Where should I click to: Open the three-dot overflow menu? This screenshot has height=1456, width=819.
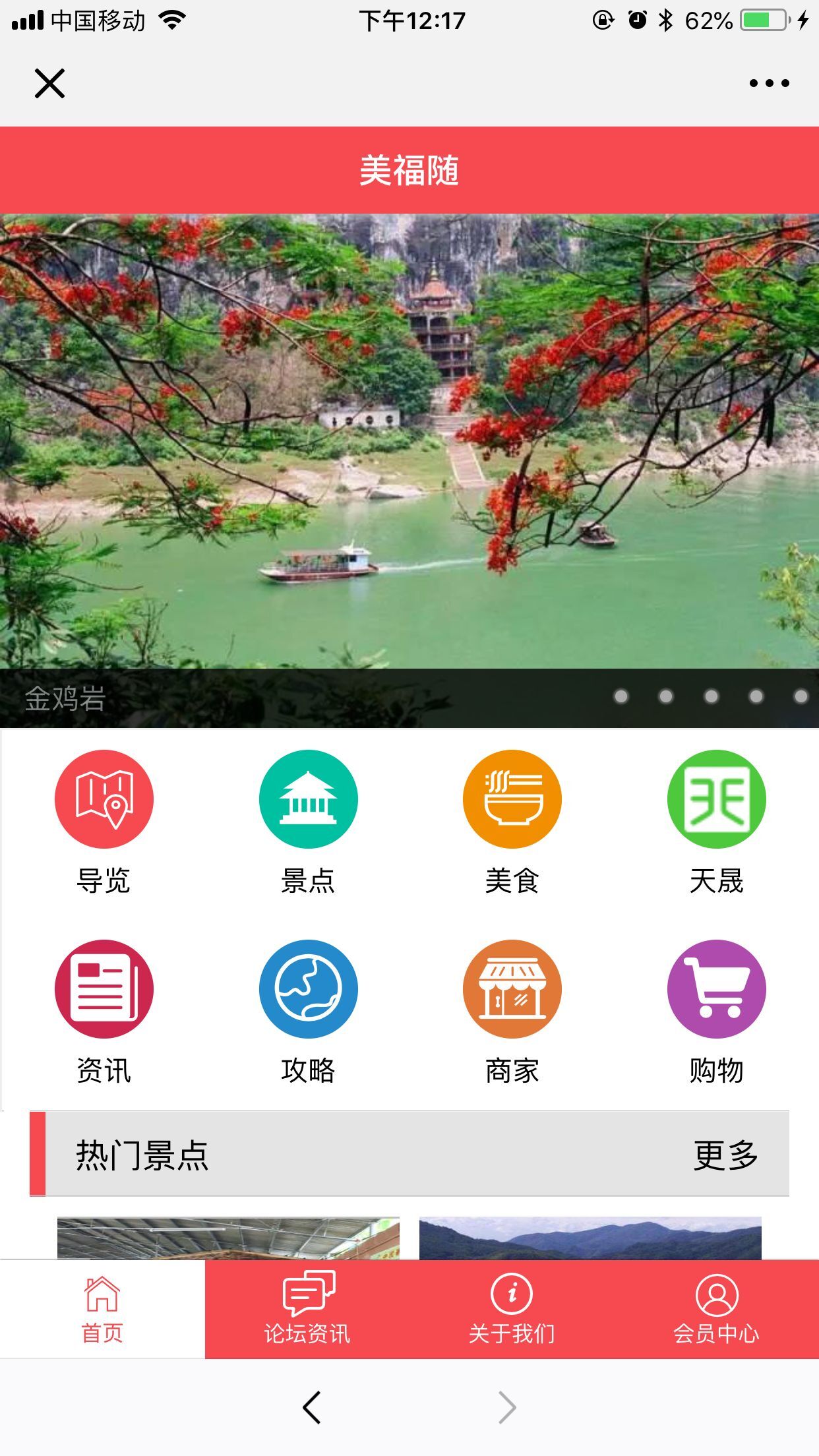[x=769, y=83]
